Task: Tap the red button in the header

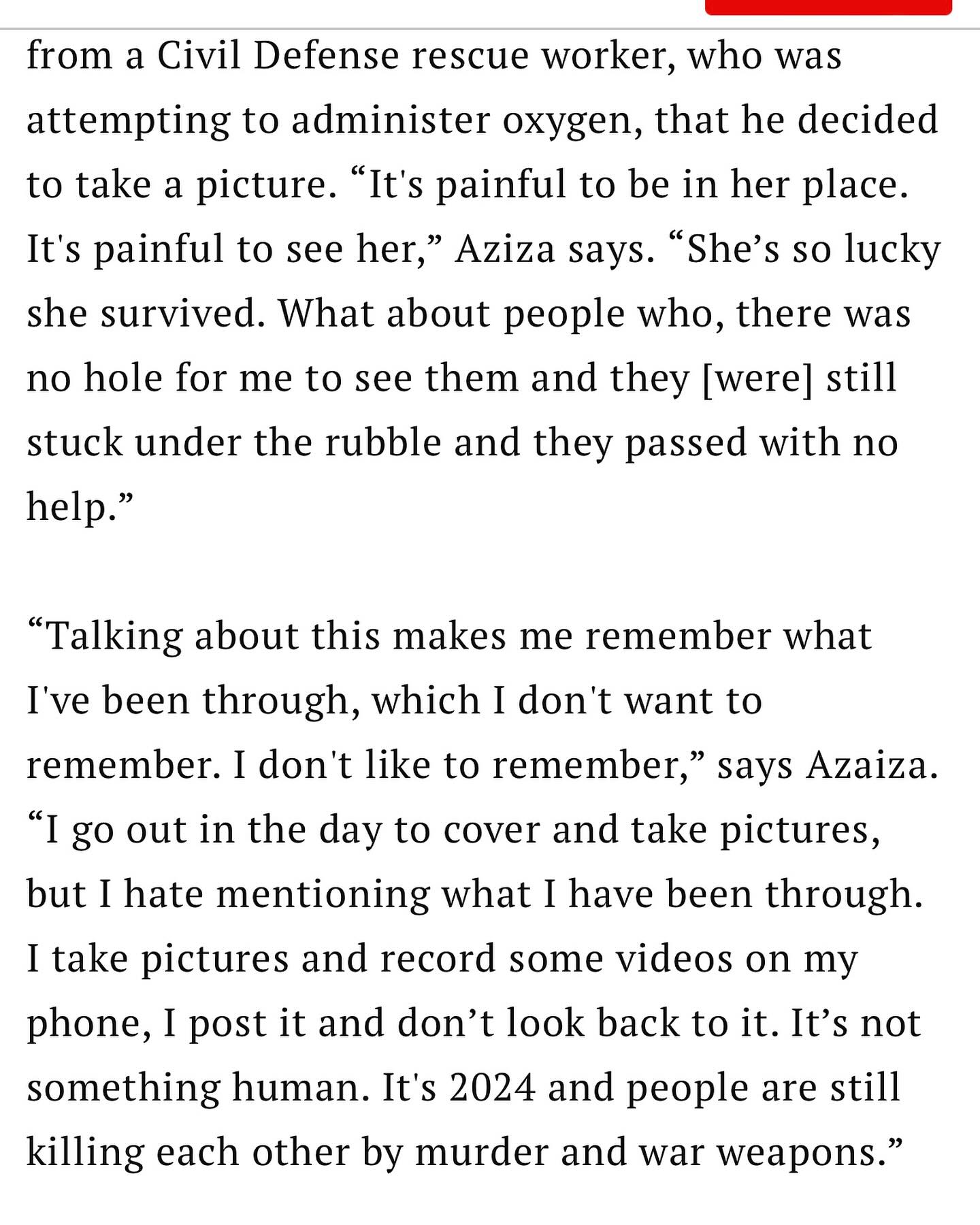Action: (828, 7)
